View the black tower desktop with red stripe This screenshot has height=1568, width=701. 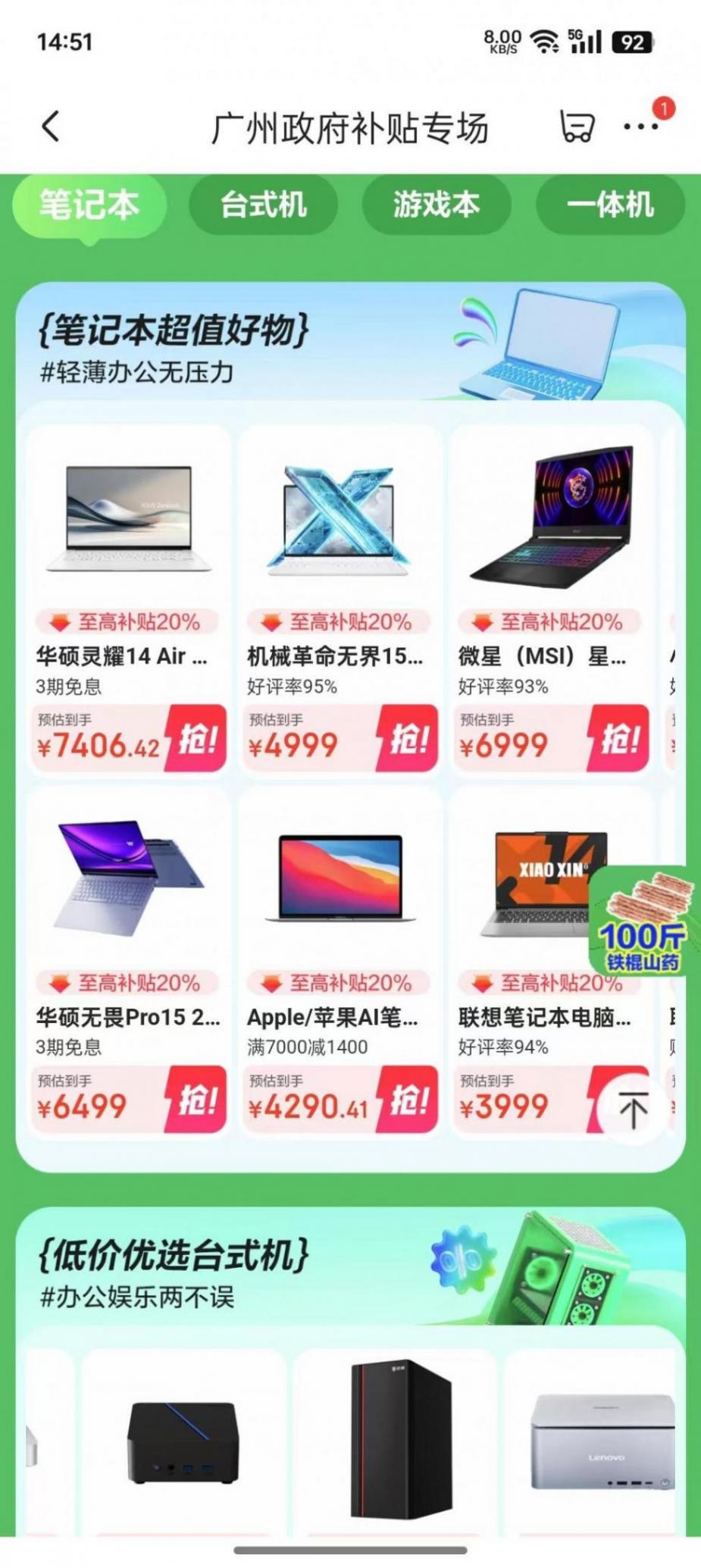tap(399, 1440)
